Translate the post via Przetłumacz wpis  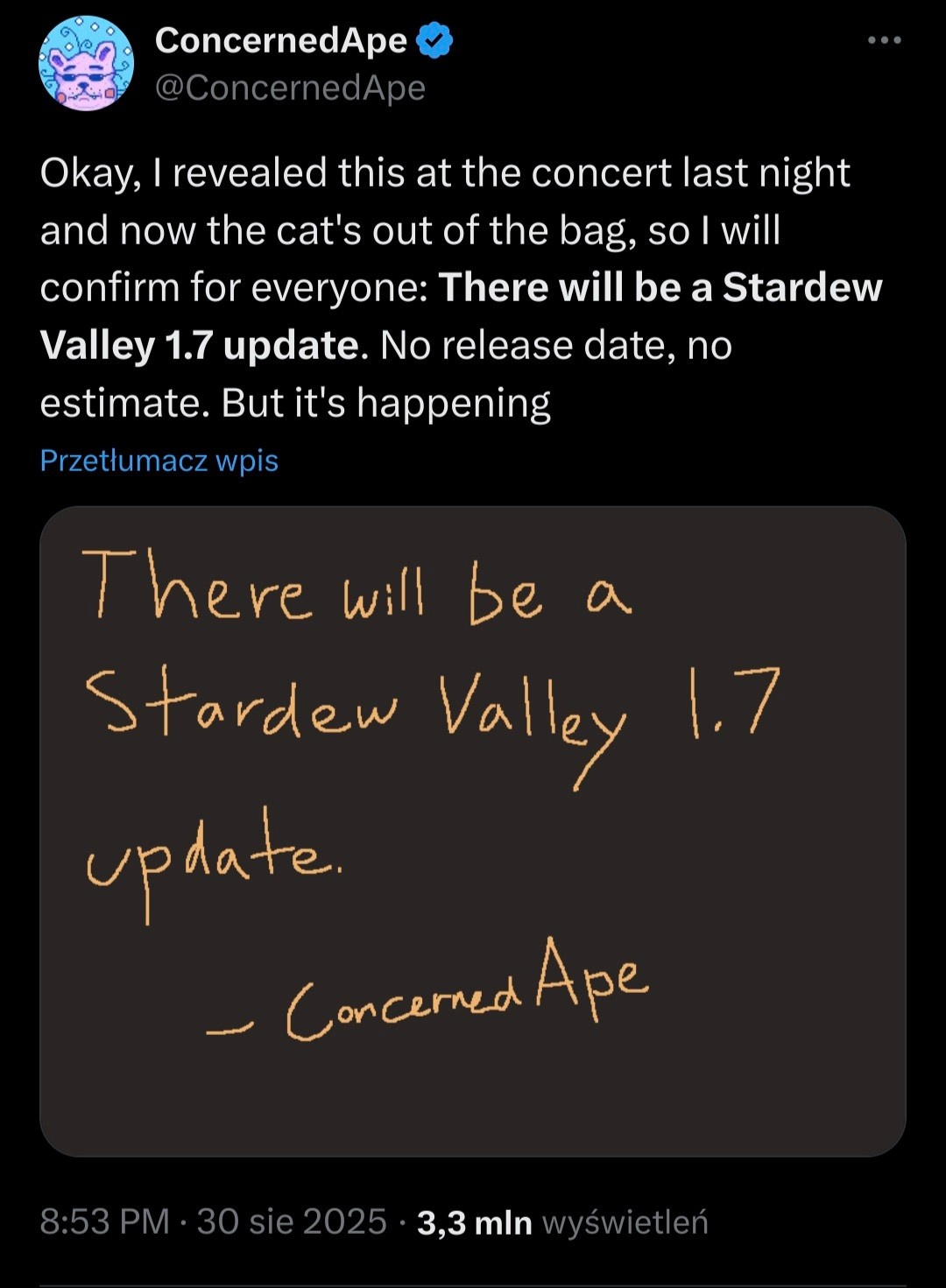coord(159,461)
